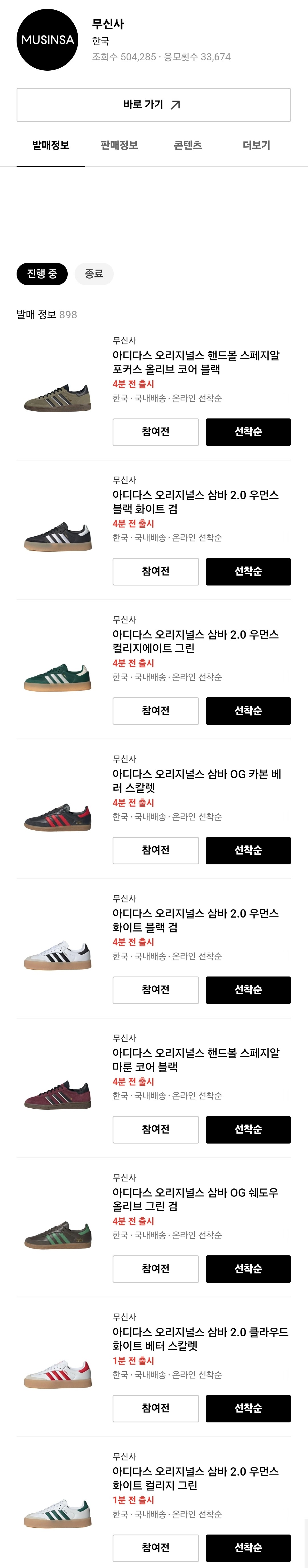Tap 참여전 for 삼바 OG 카본 베러 스칼렛
Viewport: 308px width, 1568px height.
click(x=155, y=850)
